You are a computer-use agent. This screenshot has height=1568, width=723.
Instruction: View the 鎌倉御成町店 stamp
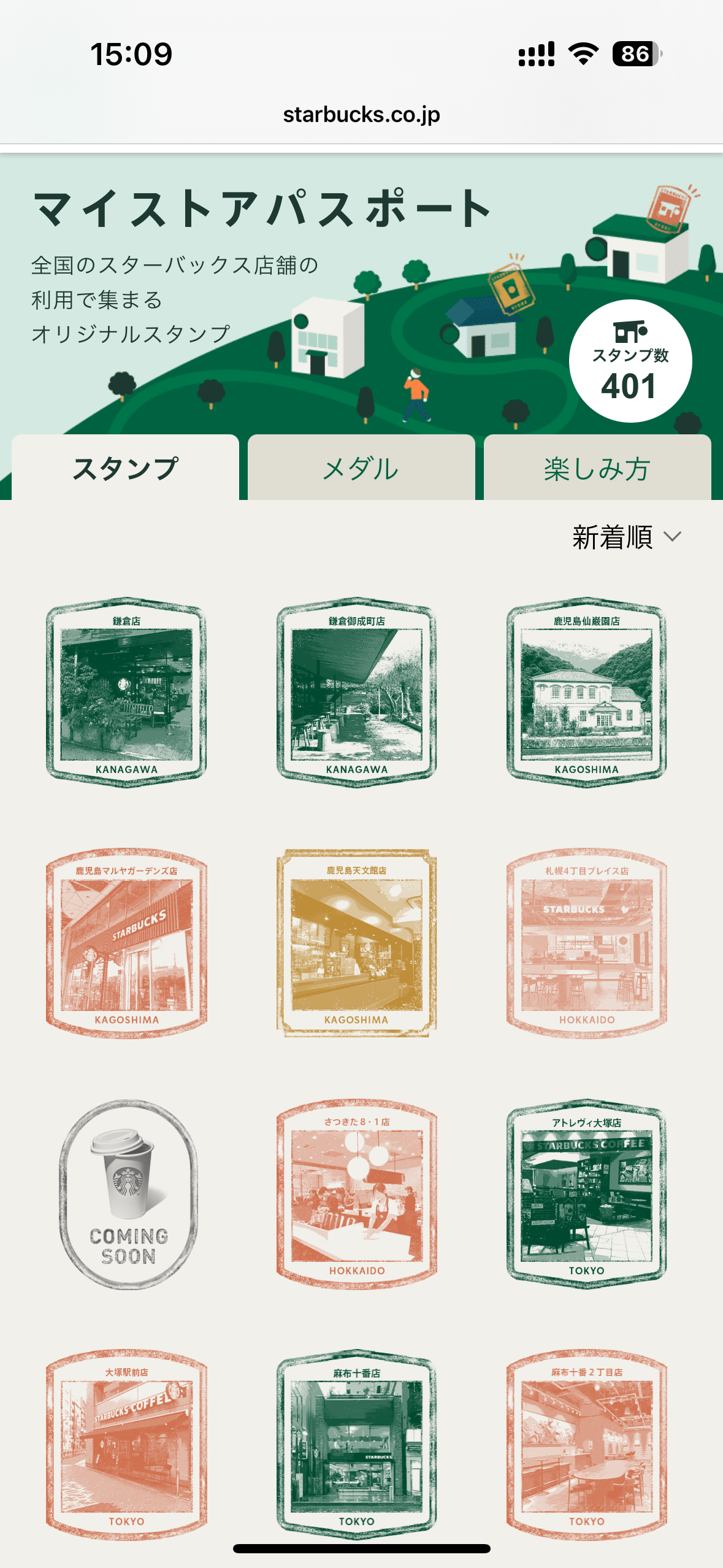[356, 693]
